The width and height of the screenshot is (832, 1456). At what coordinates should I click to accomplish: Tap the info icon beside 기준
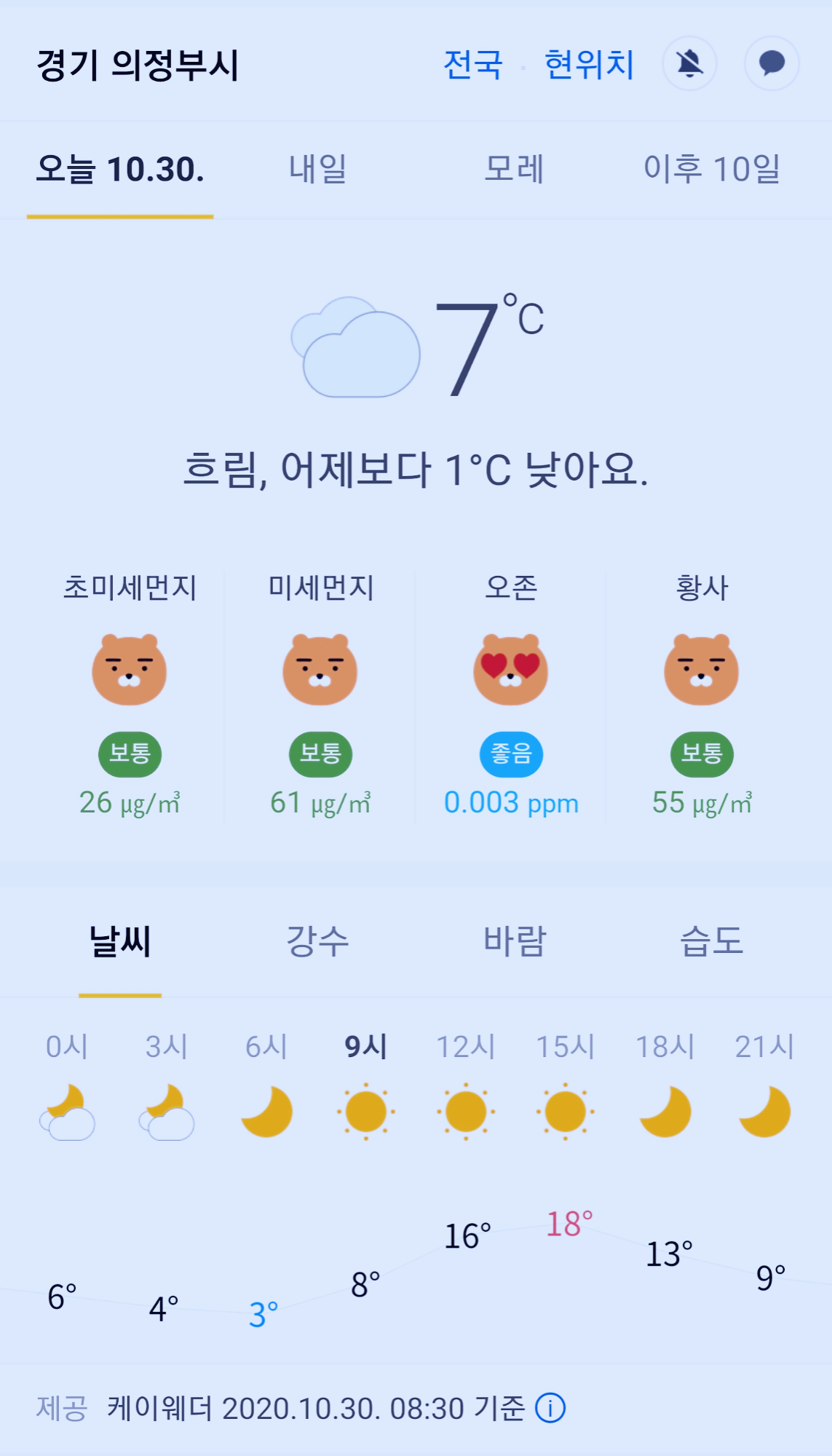click(x=550, y=1408)
